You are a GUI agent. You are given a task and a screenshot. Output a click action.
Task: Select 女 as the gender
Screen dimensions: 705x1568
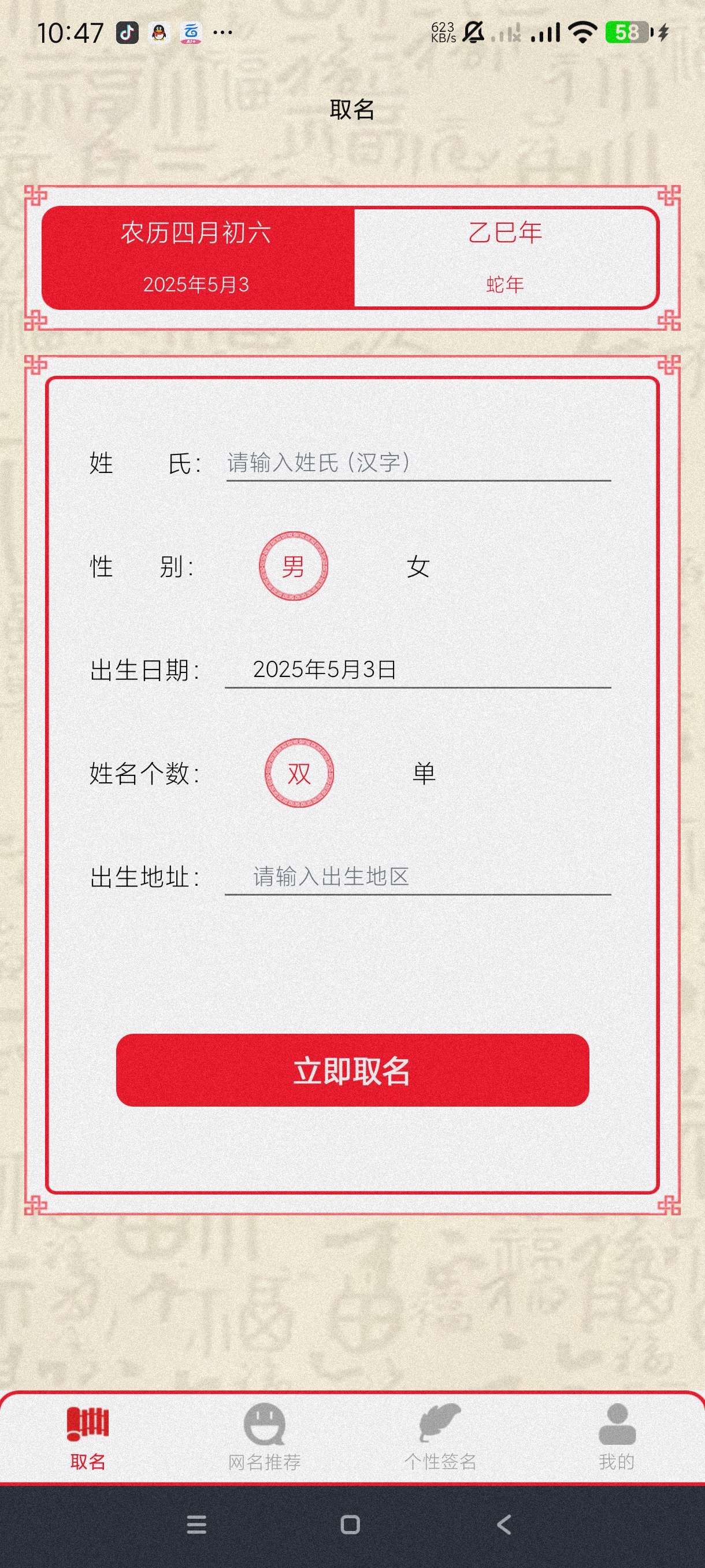tap(418, 567)
